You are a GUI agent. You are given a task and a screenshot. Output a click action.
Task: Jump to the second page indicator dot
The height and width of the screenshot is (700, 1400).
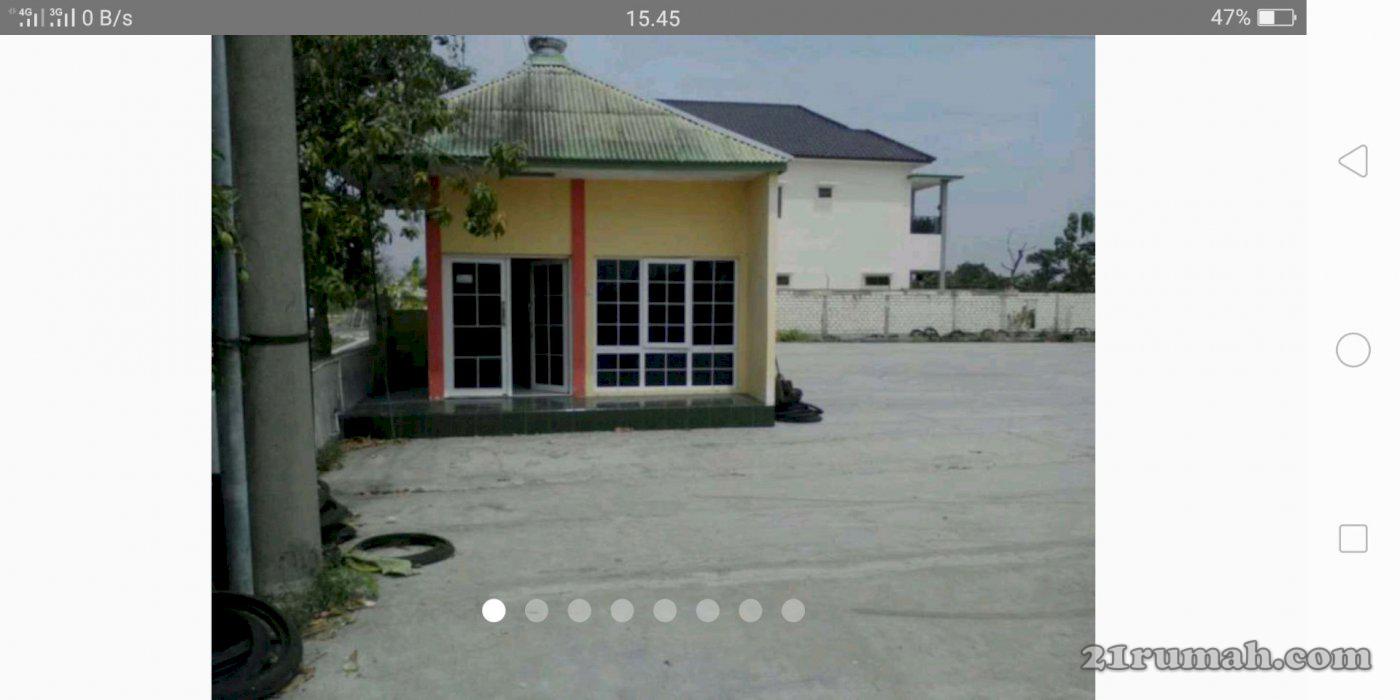[536, 610]
